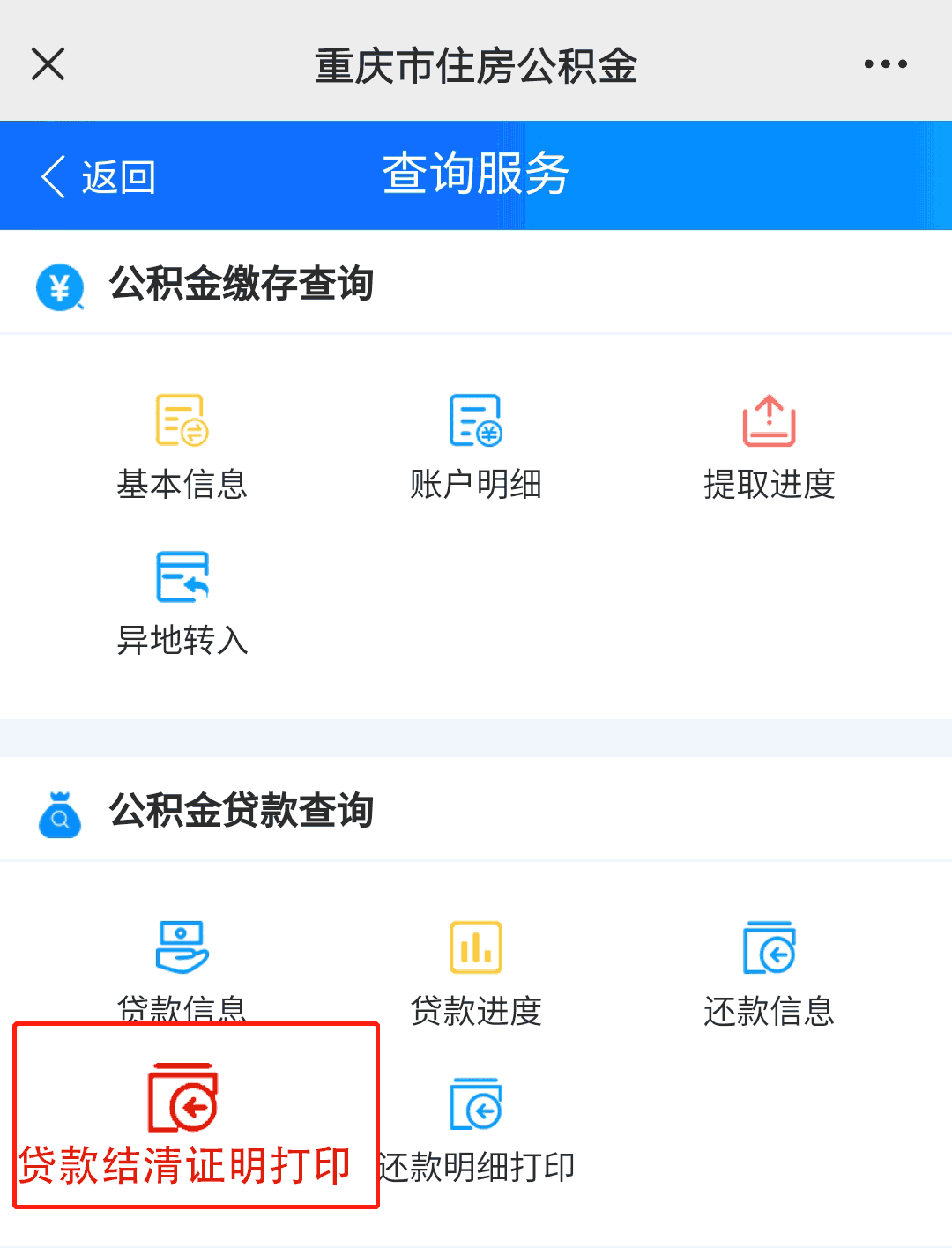Open 还款明细打印
The height and width of the screenshot is (1248, 952).
(x=476, y=1129)
